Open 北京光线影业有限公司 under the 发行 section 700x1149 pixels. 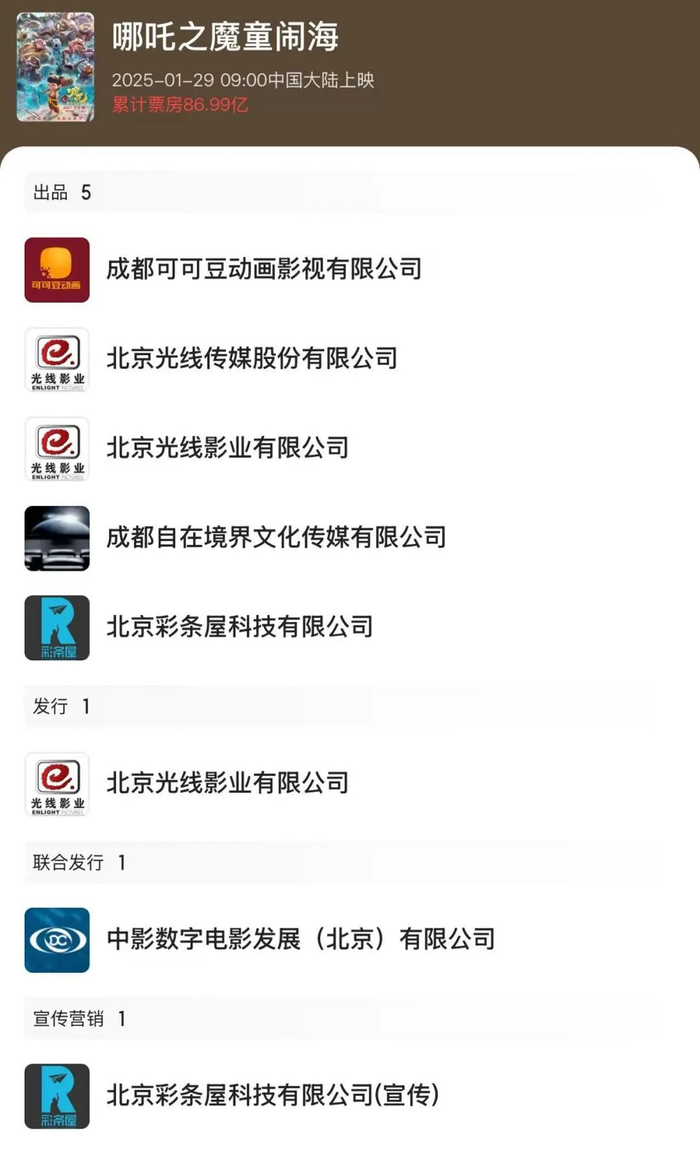pyautogui.click(x=350, y=783)
